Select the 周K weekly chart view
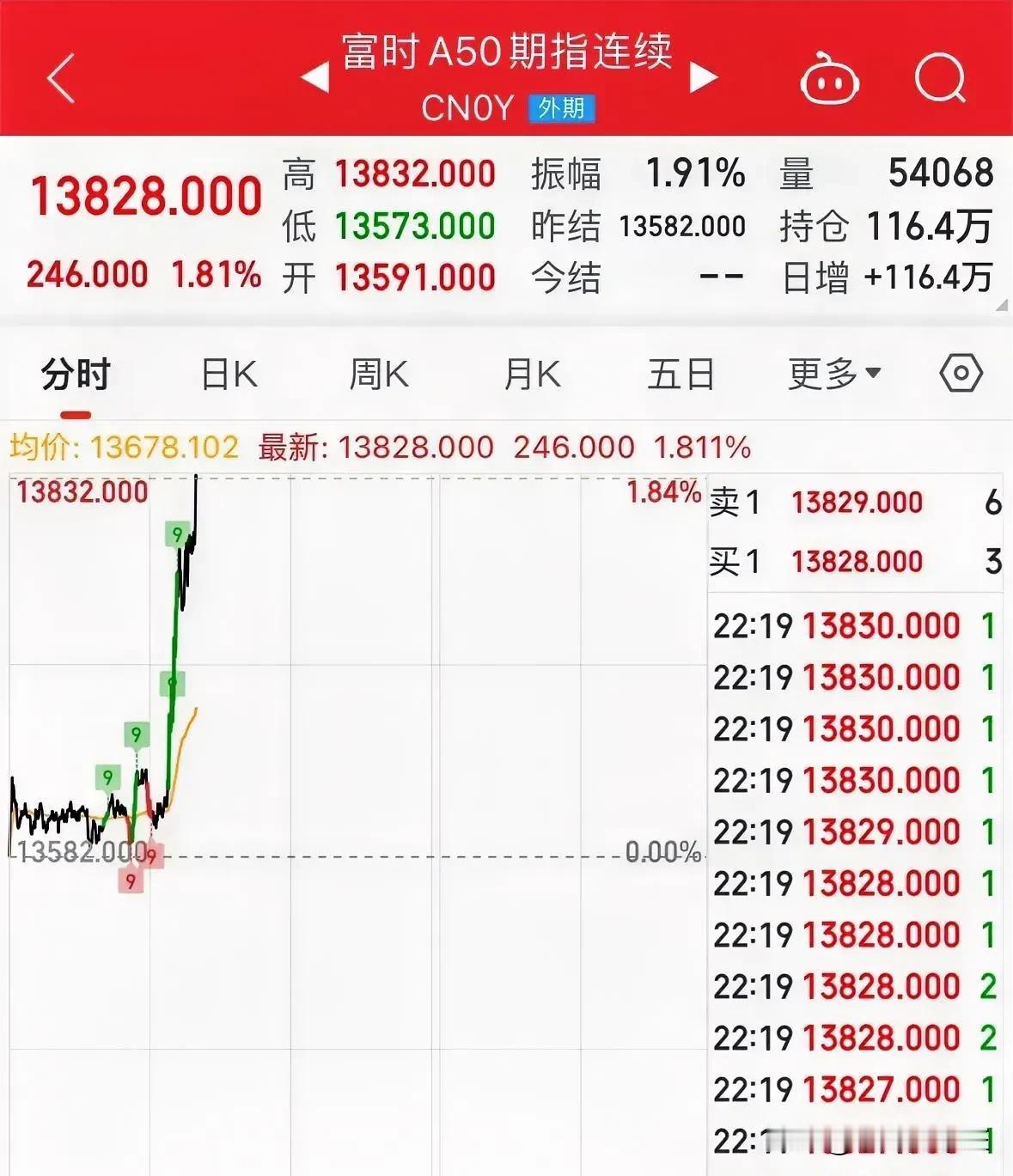The width and height of the screenshot is (1013, 1176). coord(378,373)
